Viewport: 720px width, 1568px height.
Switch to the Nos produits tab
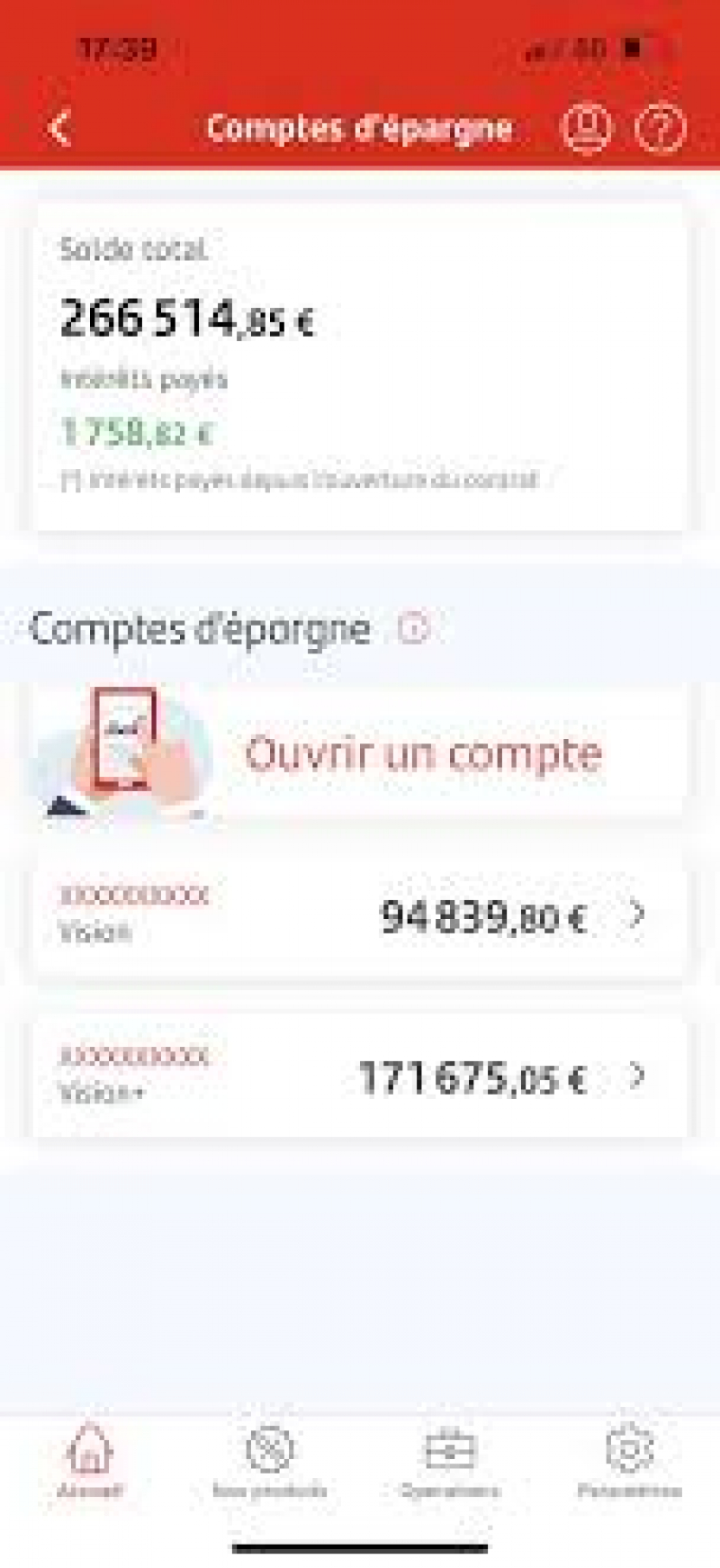[x=269, y=1461]
